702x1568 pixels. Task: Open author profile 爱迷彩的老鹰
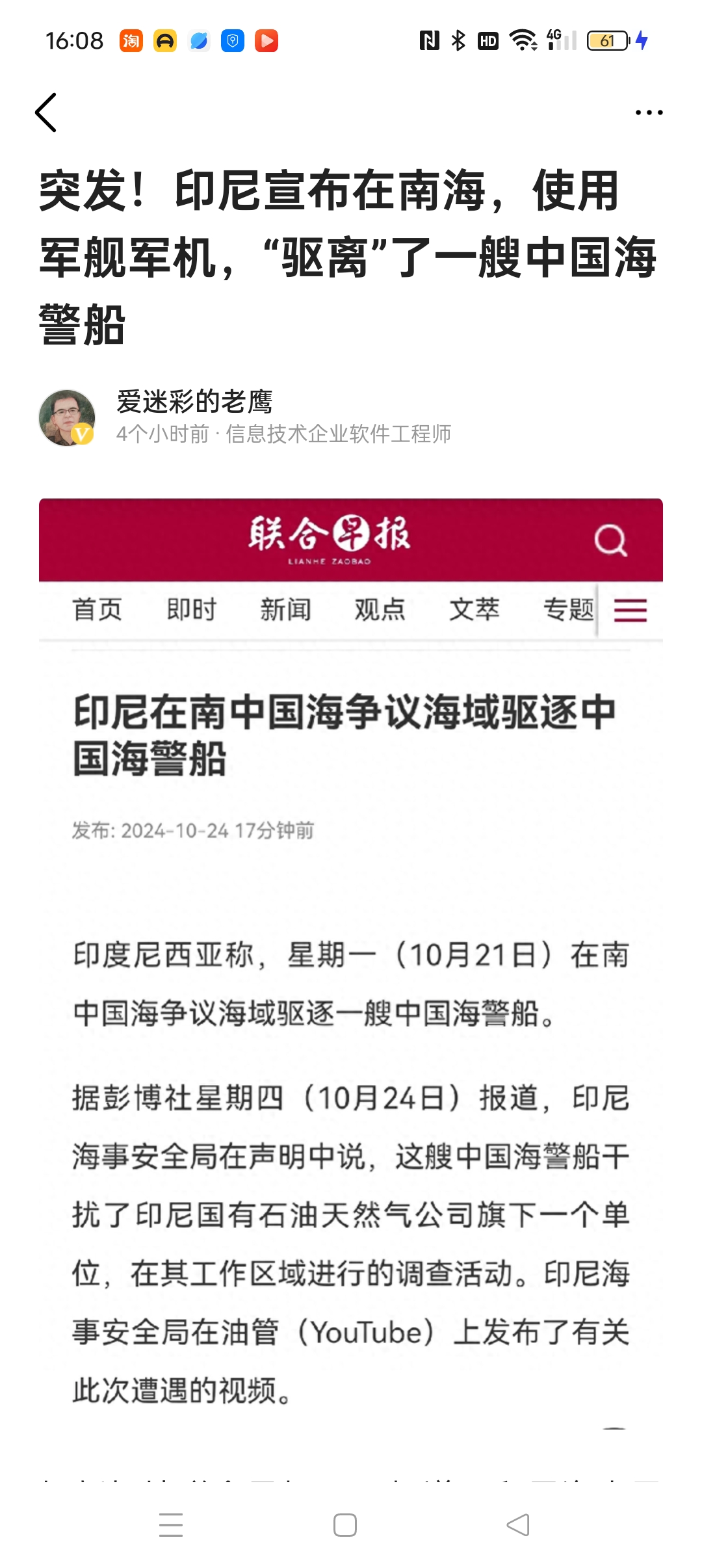tap(195, 400)
